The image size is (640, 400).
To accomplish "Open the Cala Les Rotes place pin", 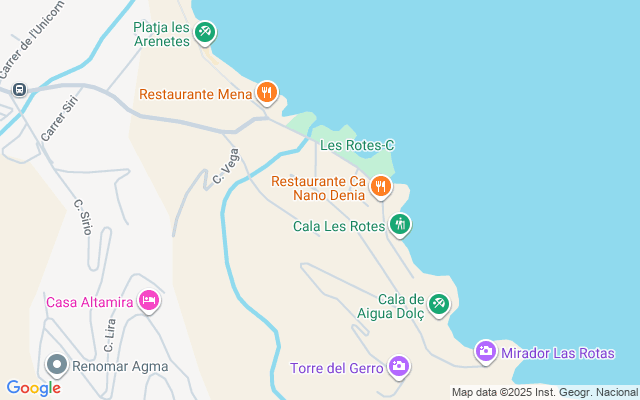I will coord(400,225).
